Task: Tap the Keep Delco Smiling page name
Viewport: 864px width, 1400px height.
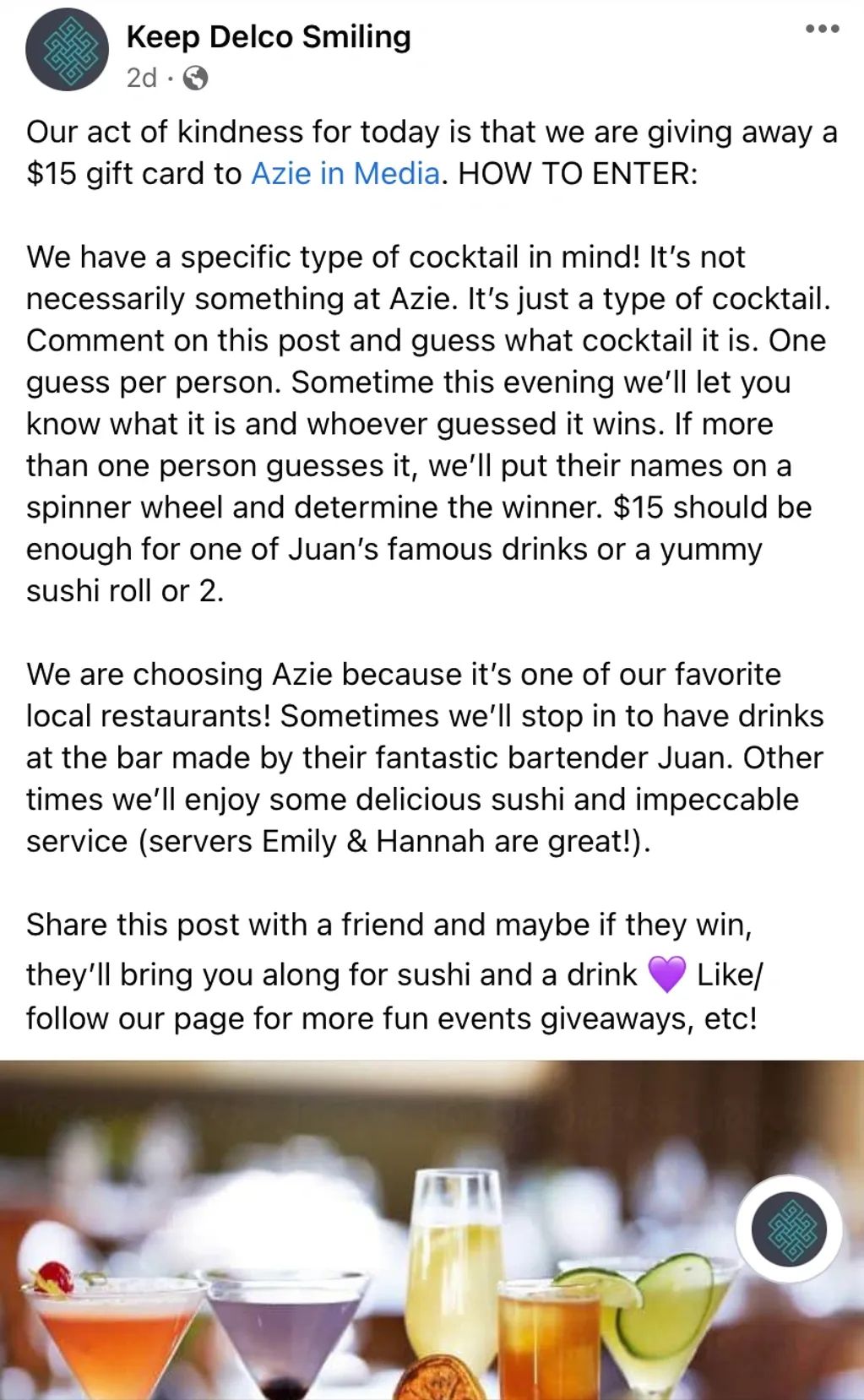Action: 269,37
